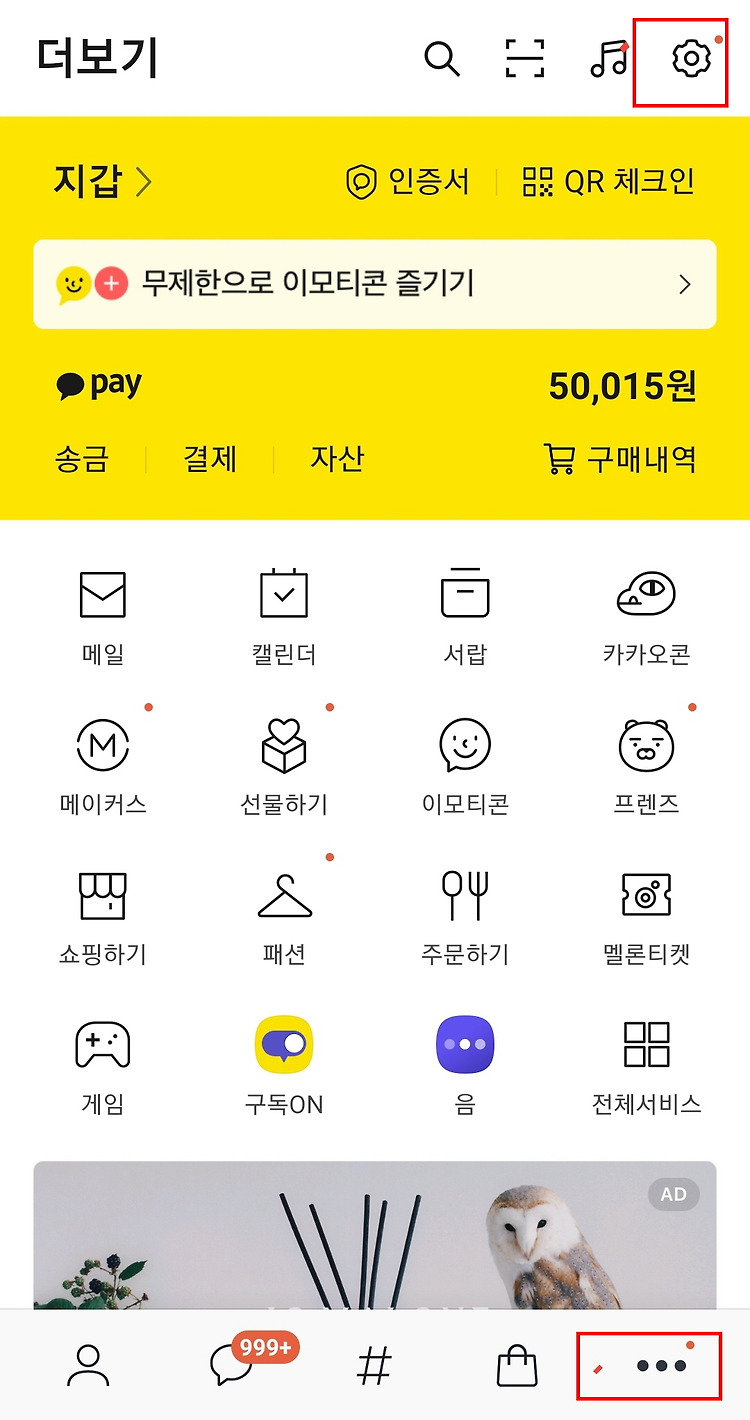Open QR 체크인

tap(608, 182)
